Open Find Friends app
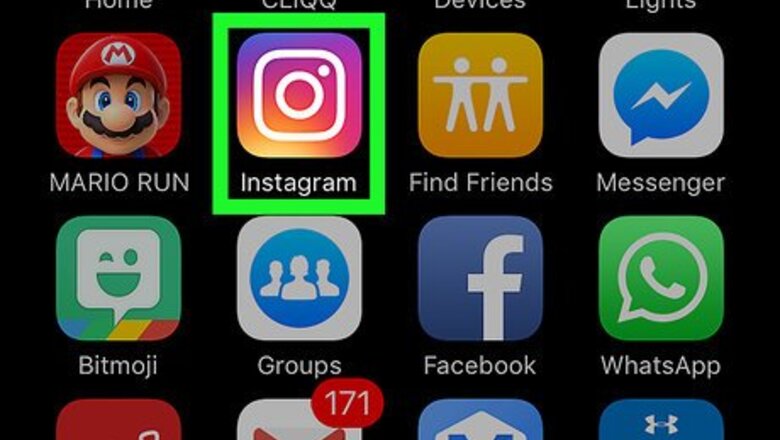Viewport: 780px width, 440px height. [480, 96]
